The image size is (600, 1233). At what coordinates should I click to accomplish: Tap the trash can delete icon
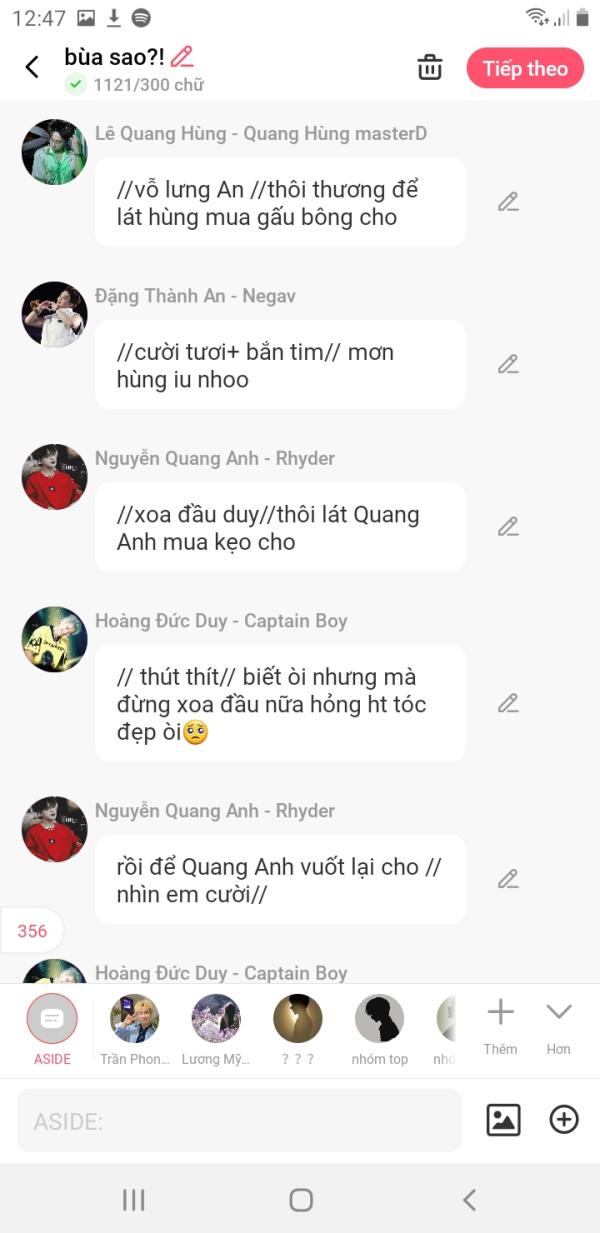tap(430, 67)
